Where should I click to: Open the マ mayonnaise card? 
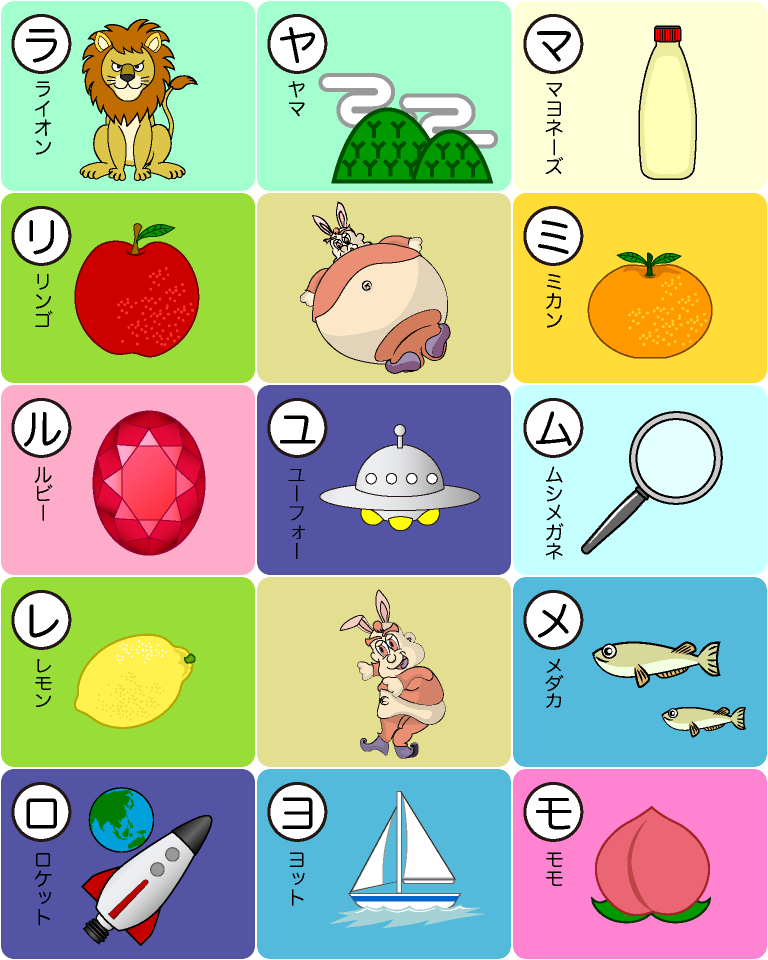click(x=640, y=96)
